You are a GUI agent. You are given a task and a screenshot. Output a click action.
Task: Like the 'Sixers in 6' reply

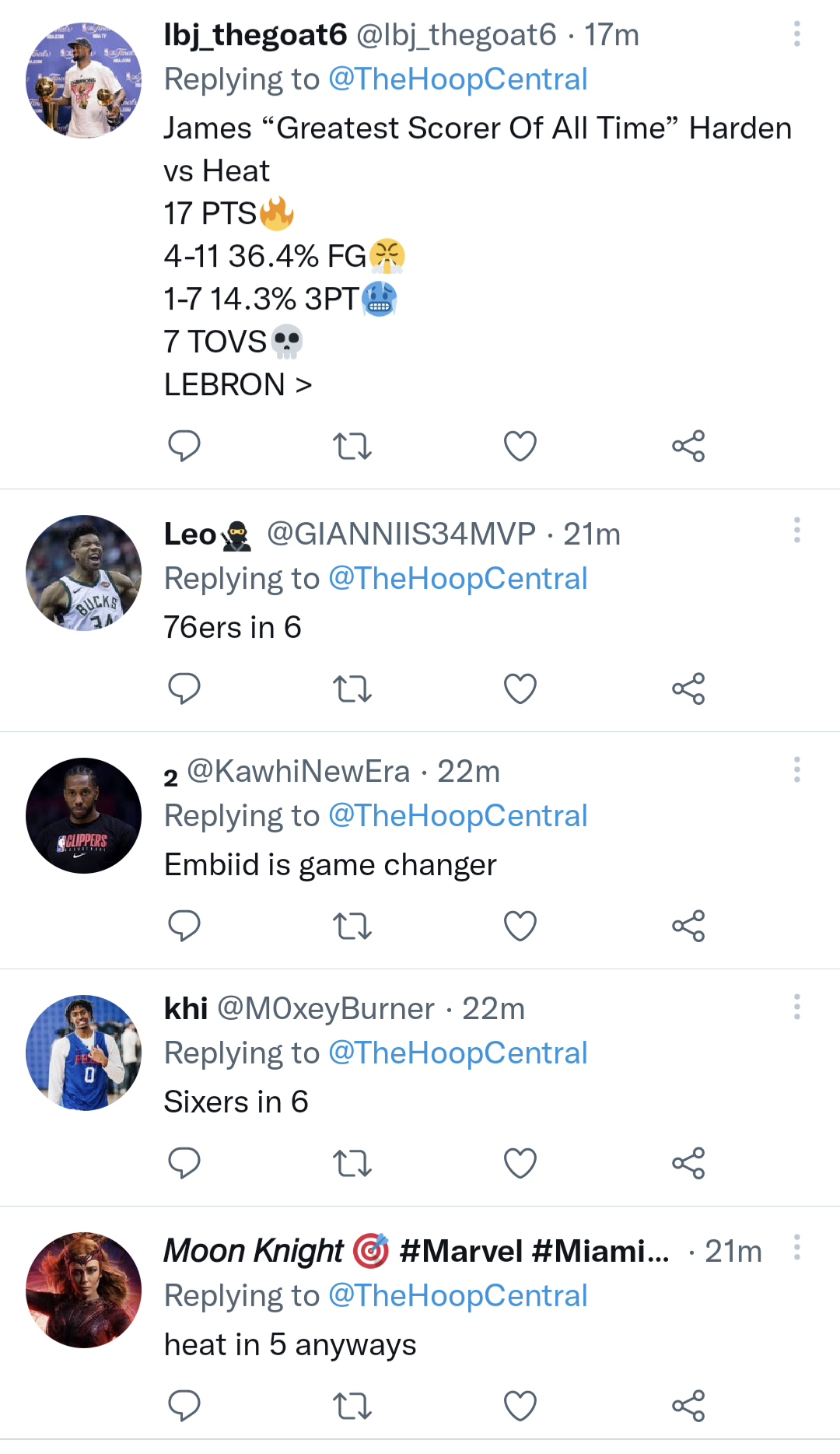click(x=519, y=1163)
